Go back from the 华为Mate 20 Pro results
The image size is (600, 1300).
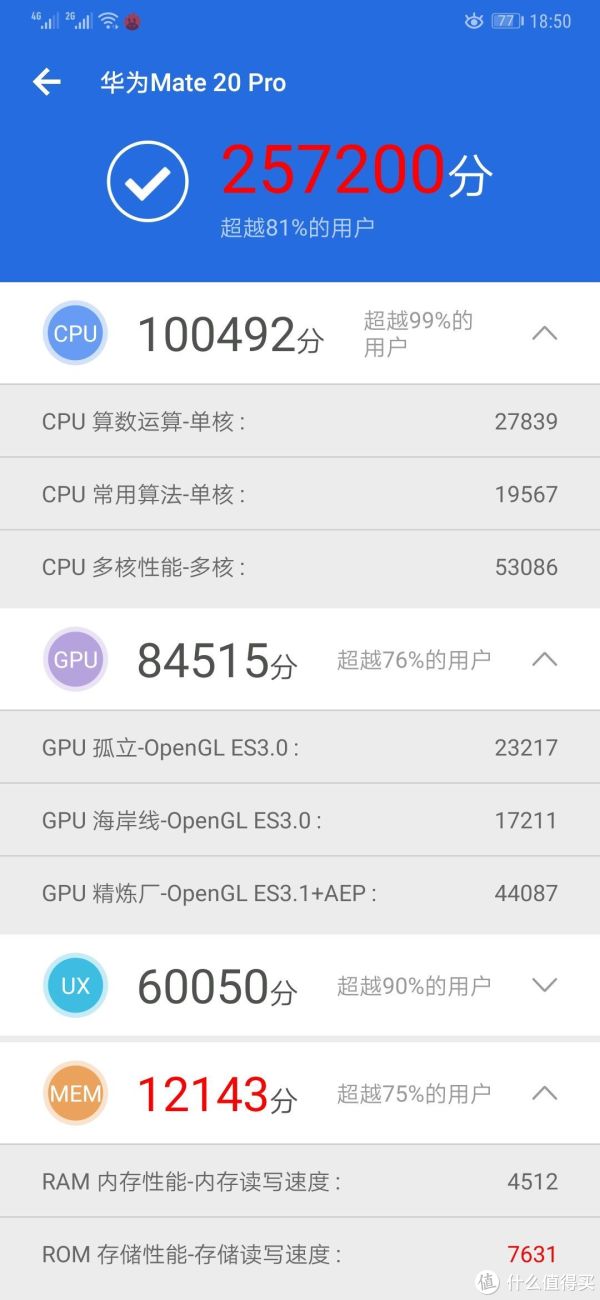coord(47,82)
